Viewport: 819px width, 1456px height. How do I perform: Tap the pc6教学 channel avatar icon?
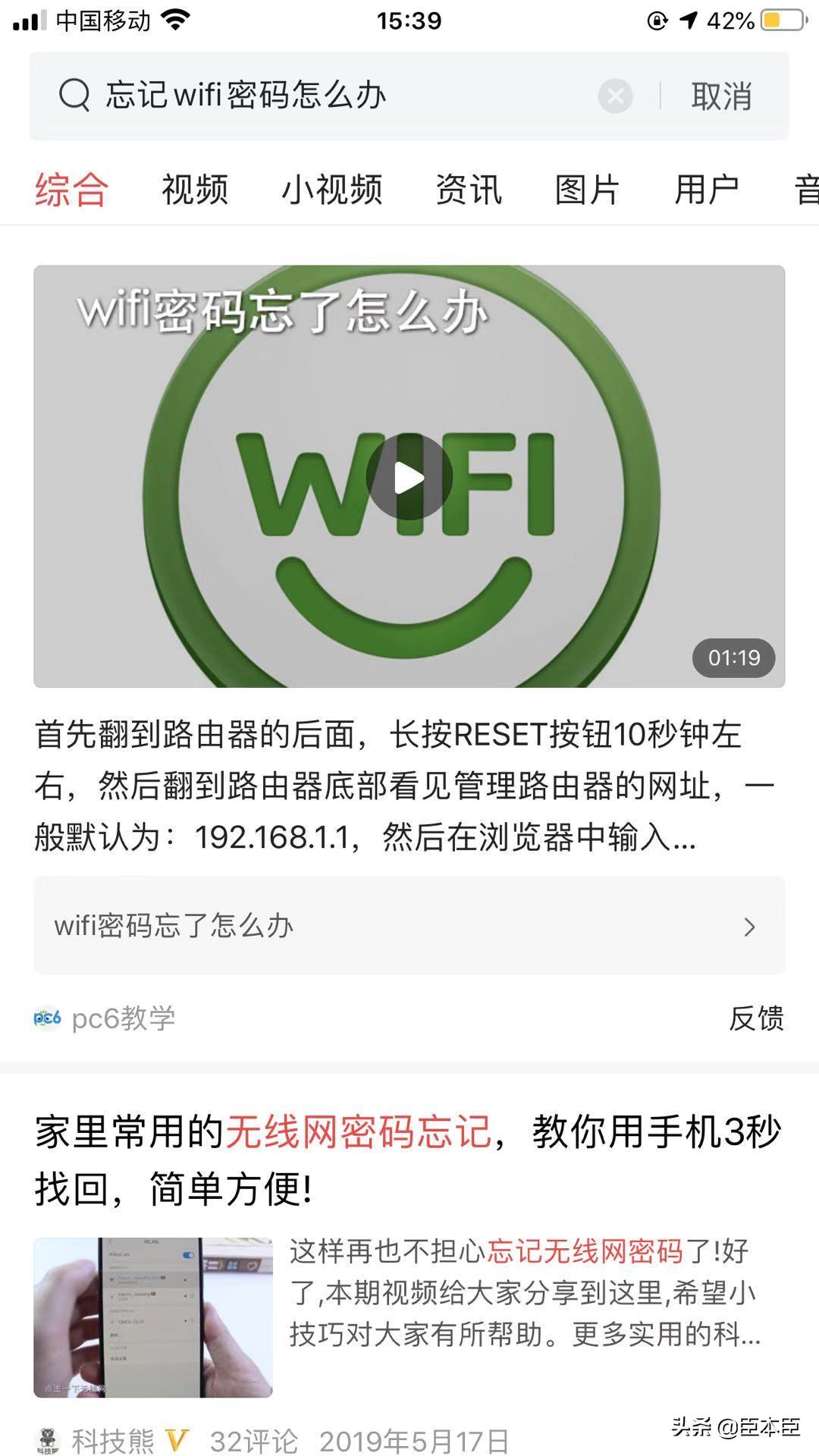click(47, 1018)
